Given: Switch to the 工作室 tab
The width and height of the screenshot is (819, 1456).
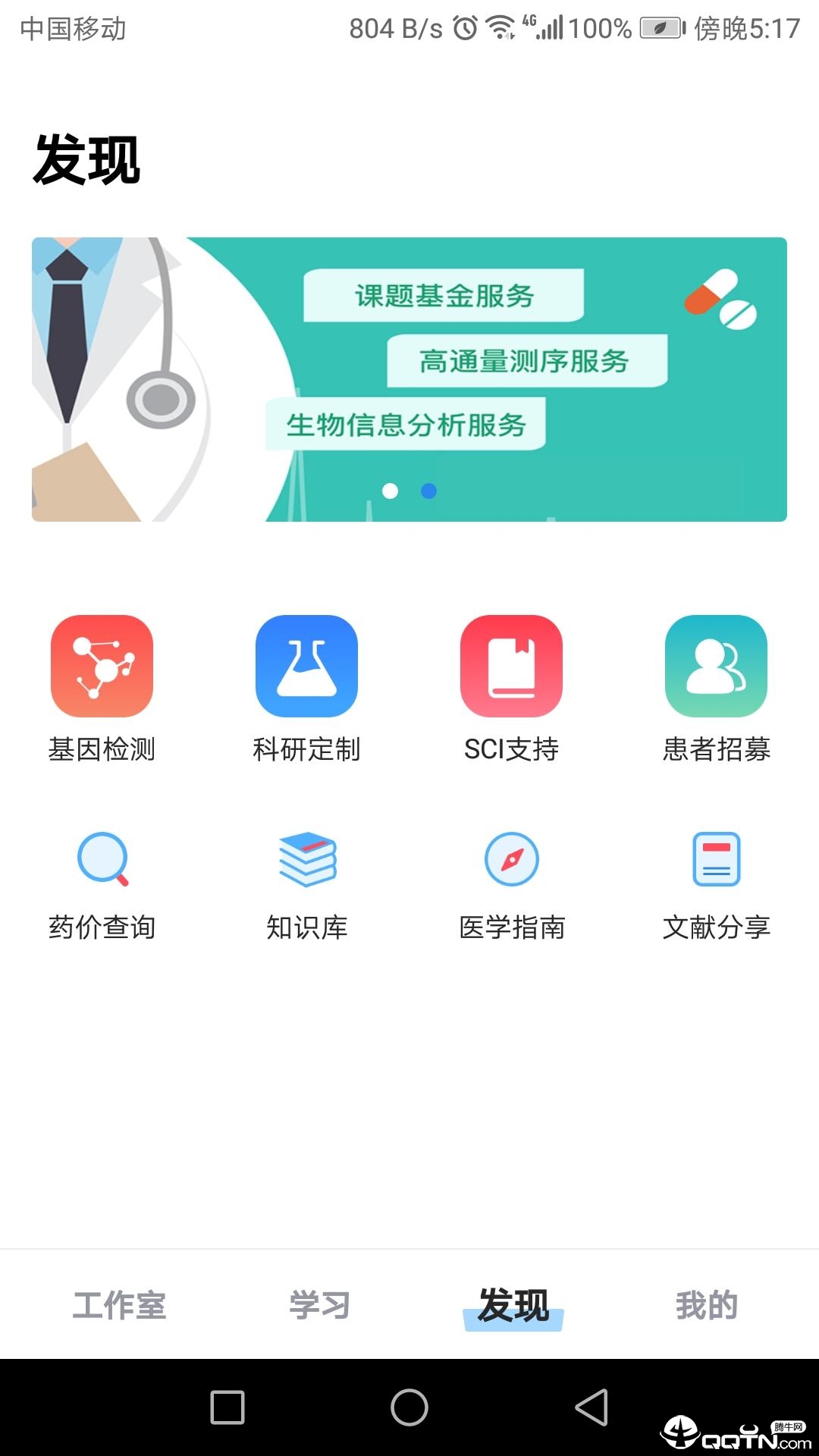Looking at the screenshot, I should pyautogui.click(x=119, y=1306).
